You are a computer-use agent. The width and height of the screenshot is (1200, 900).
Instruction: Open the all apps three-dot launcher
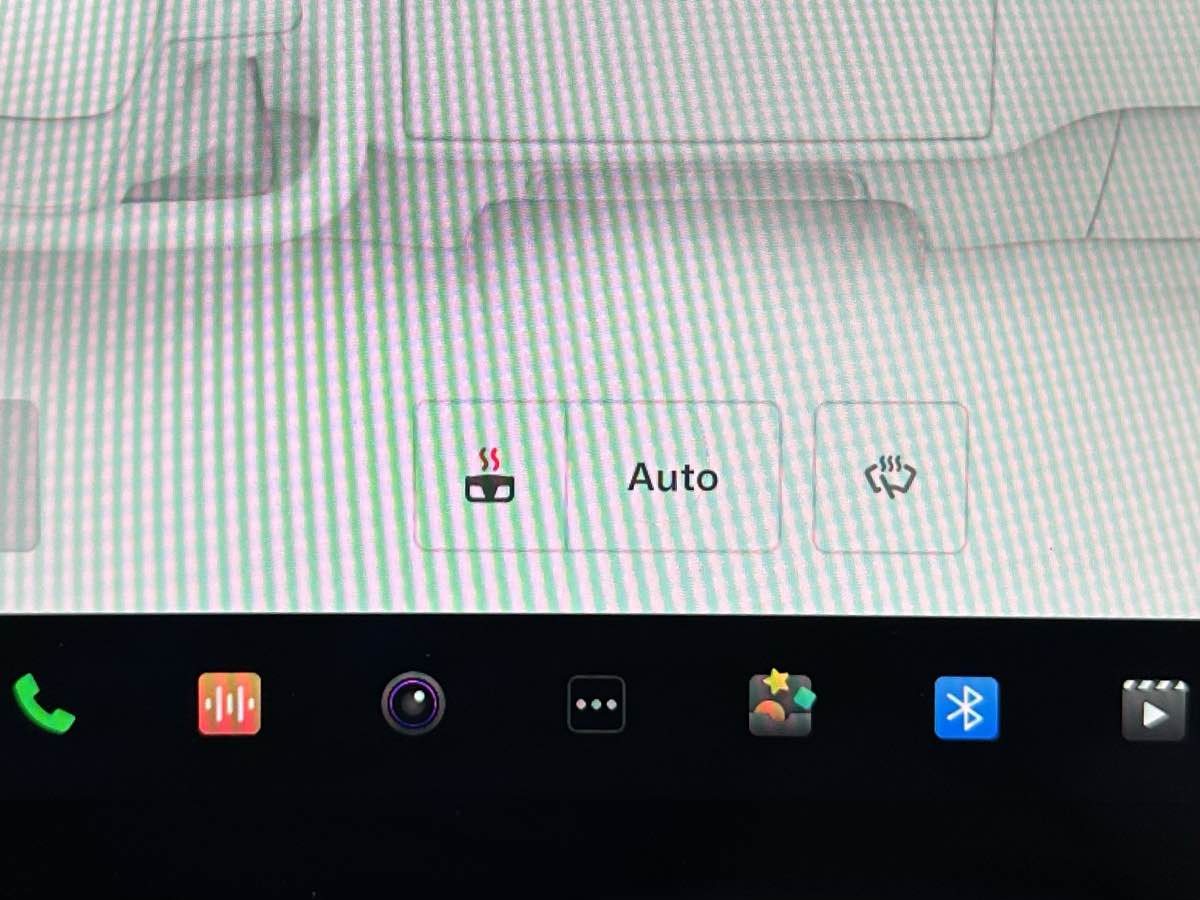click(x=596, y=704)
